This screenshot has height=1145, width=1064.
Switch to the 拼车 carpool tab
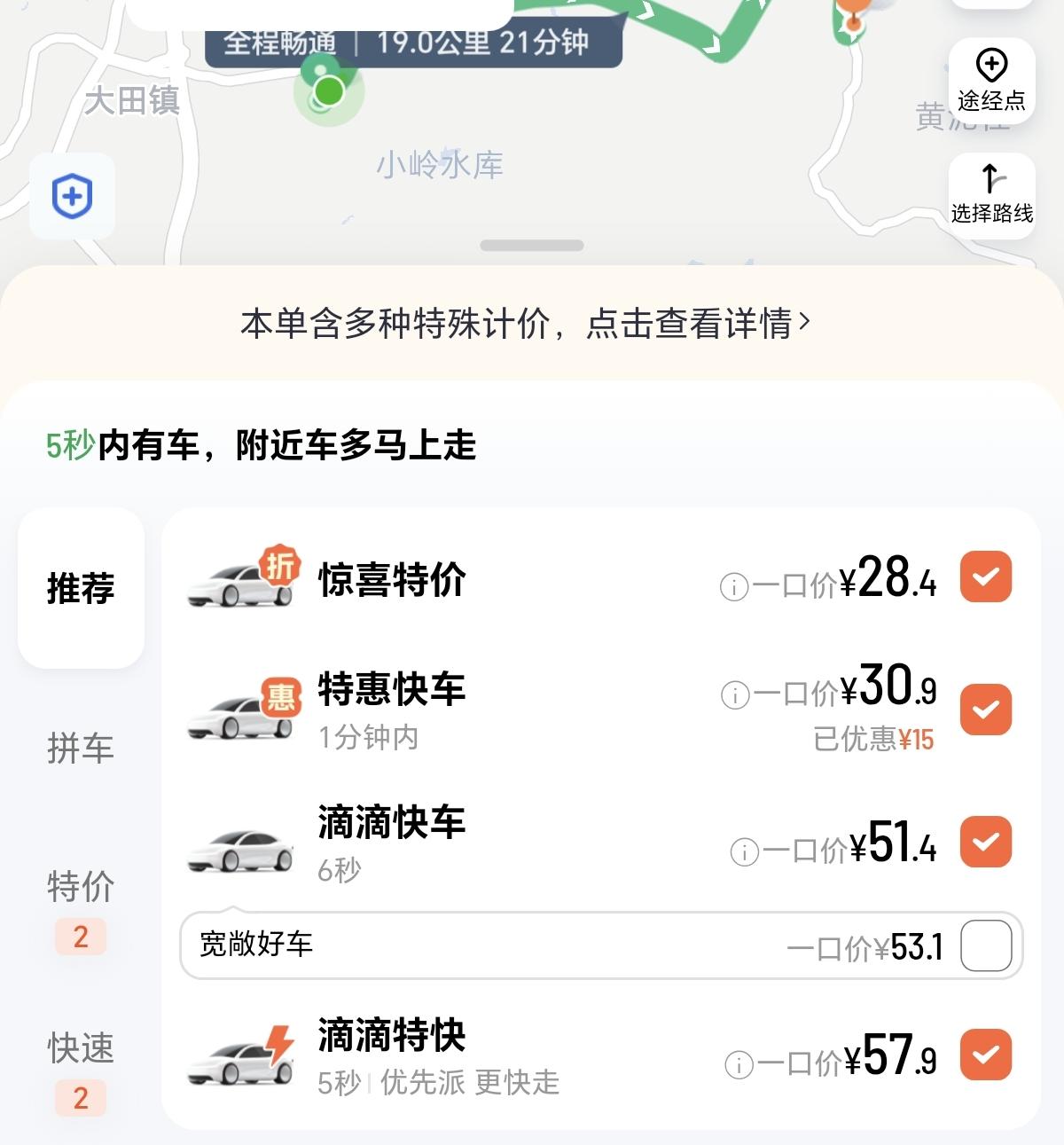coord(80,749)
